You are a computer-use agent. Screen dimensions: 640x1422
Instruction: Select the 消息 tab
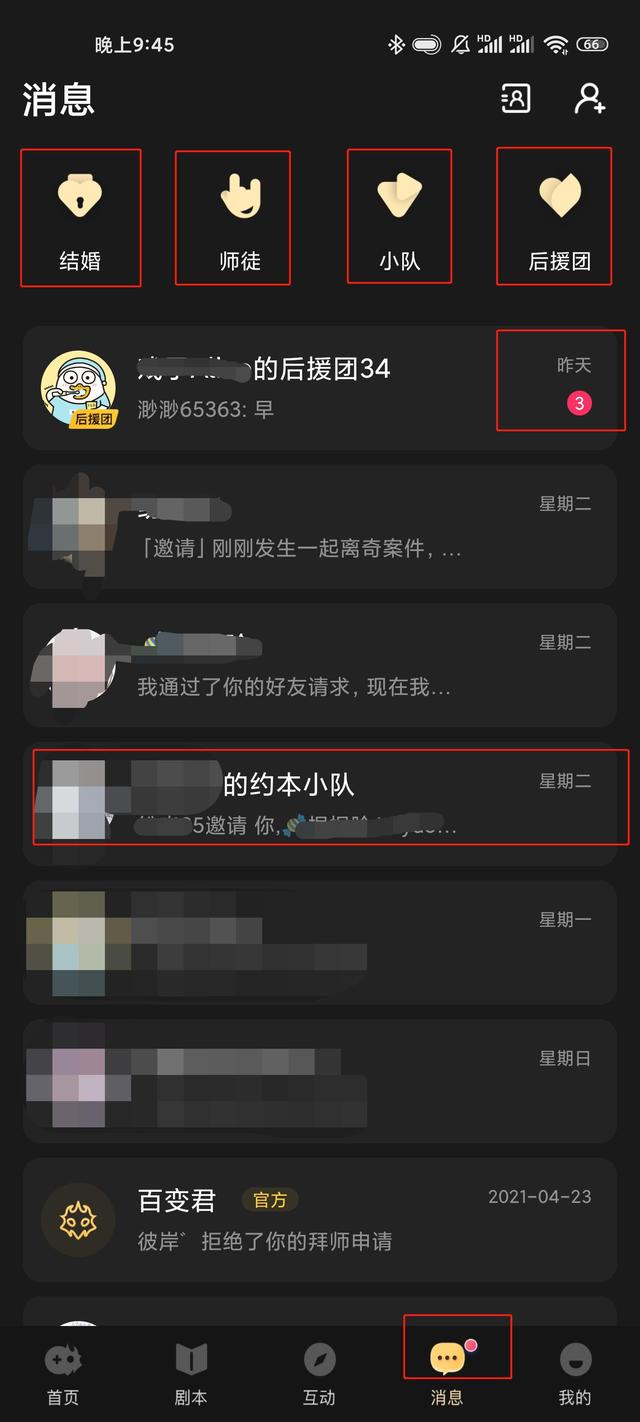click(x=447, y=1373)
